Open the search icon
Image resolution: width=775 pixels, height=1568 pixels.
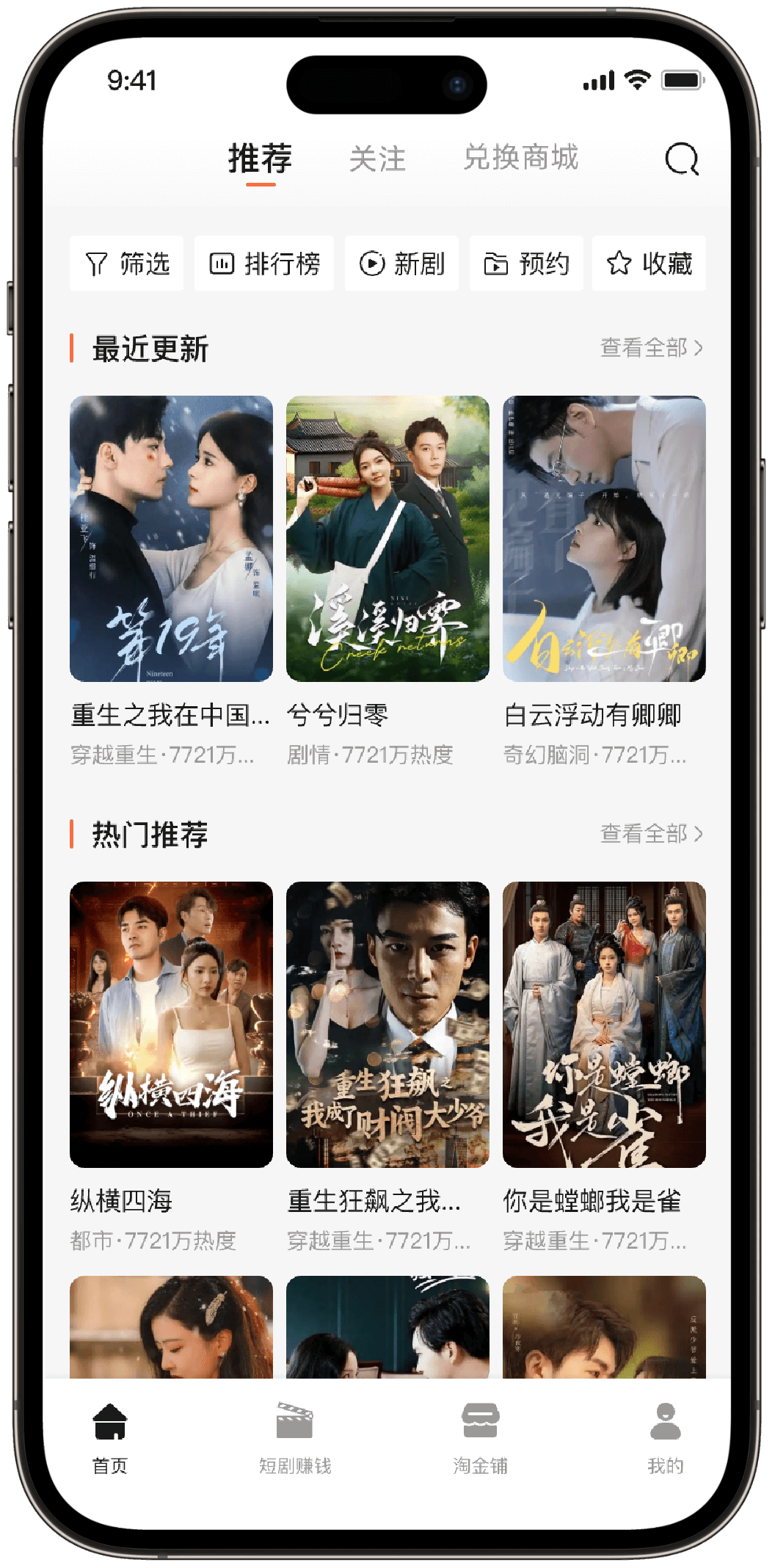click(682, 159)
